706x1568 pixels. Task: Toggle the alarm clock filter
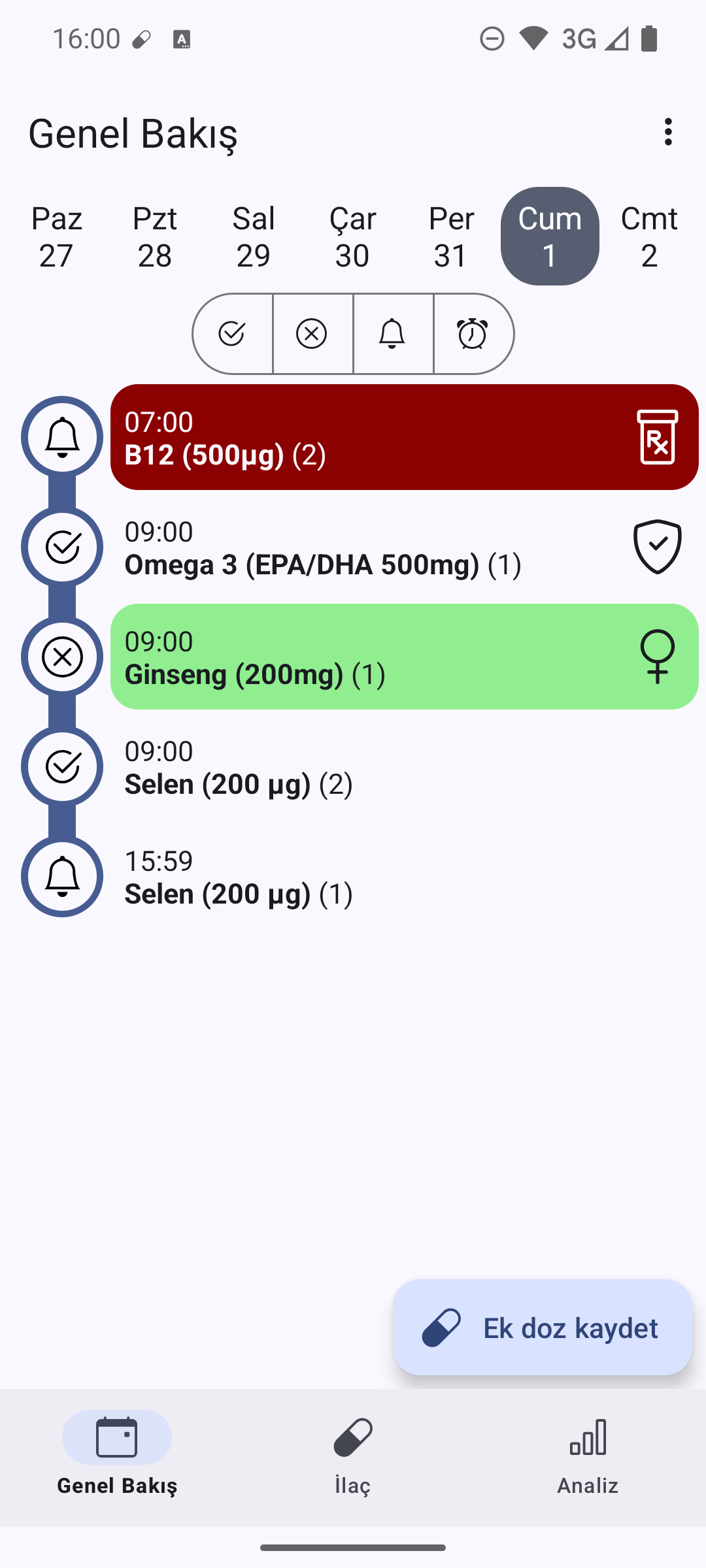coord(473,334)
